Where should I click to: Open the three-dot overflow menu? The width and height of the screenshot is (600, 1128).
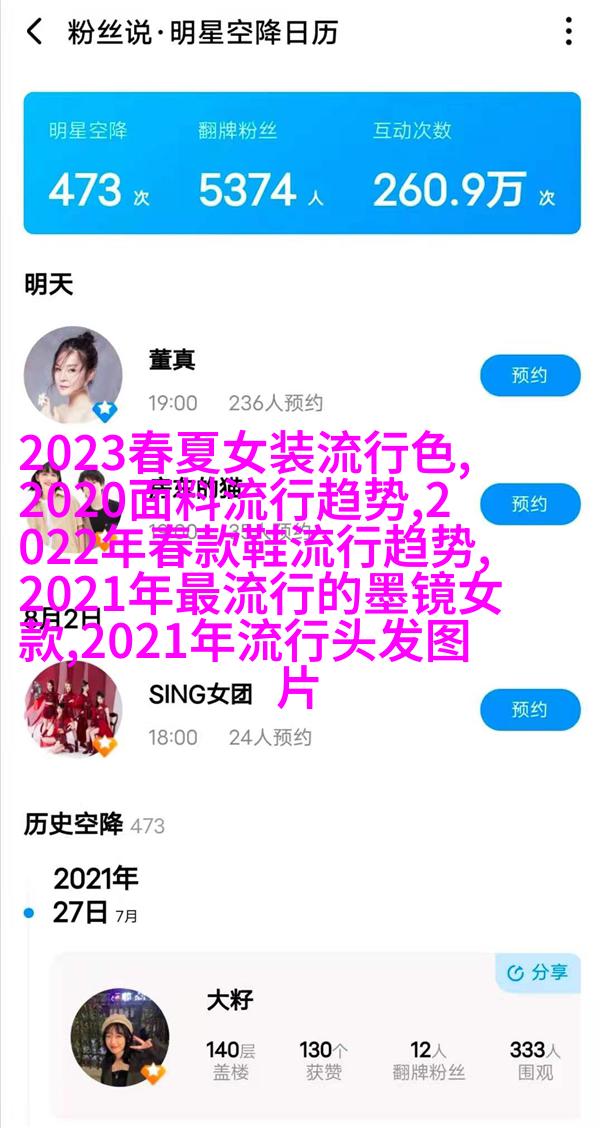point(568,32)
